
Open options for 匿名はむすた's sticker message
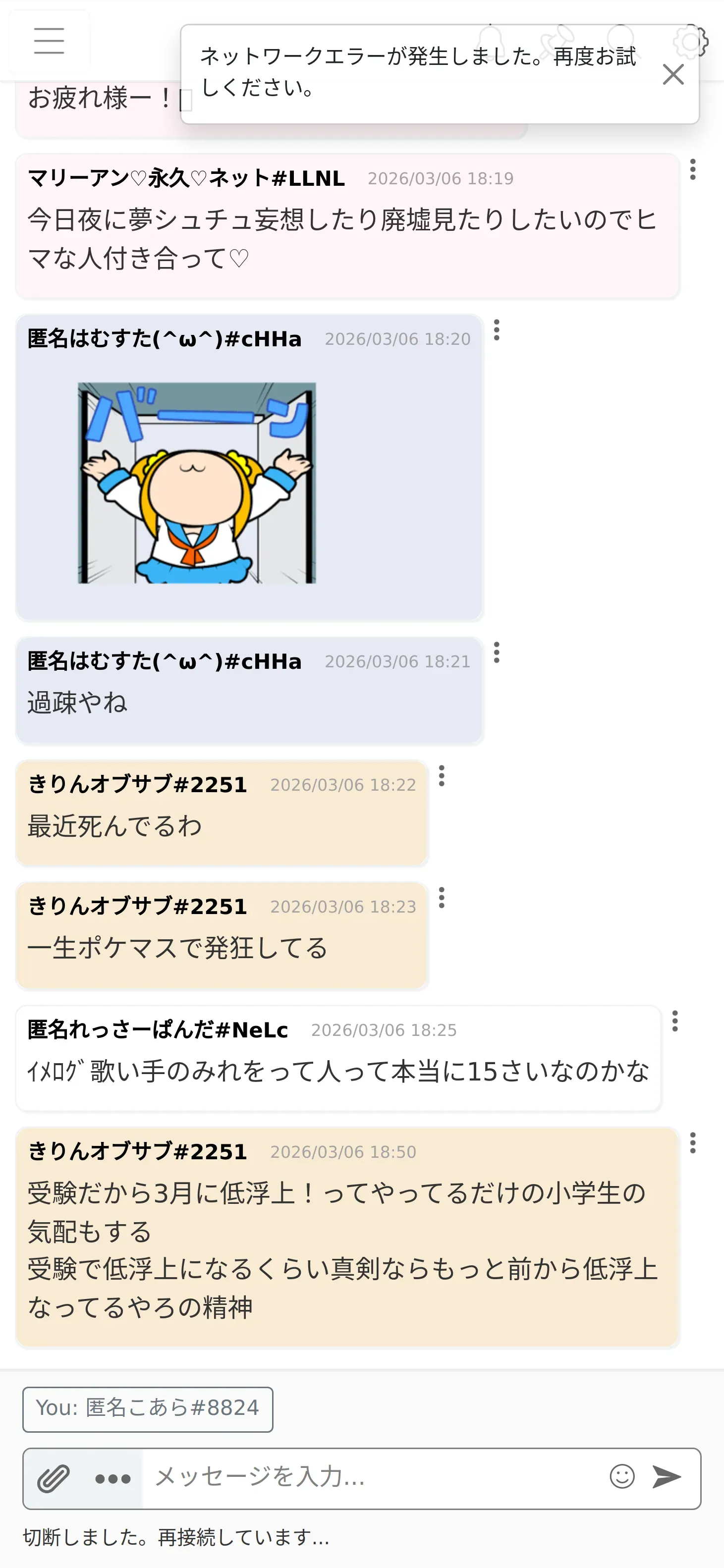point(497,330)
